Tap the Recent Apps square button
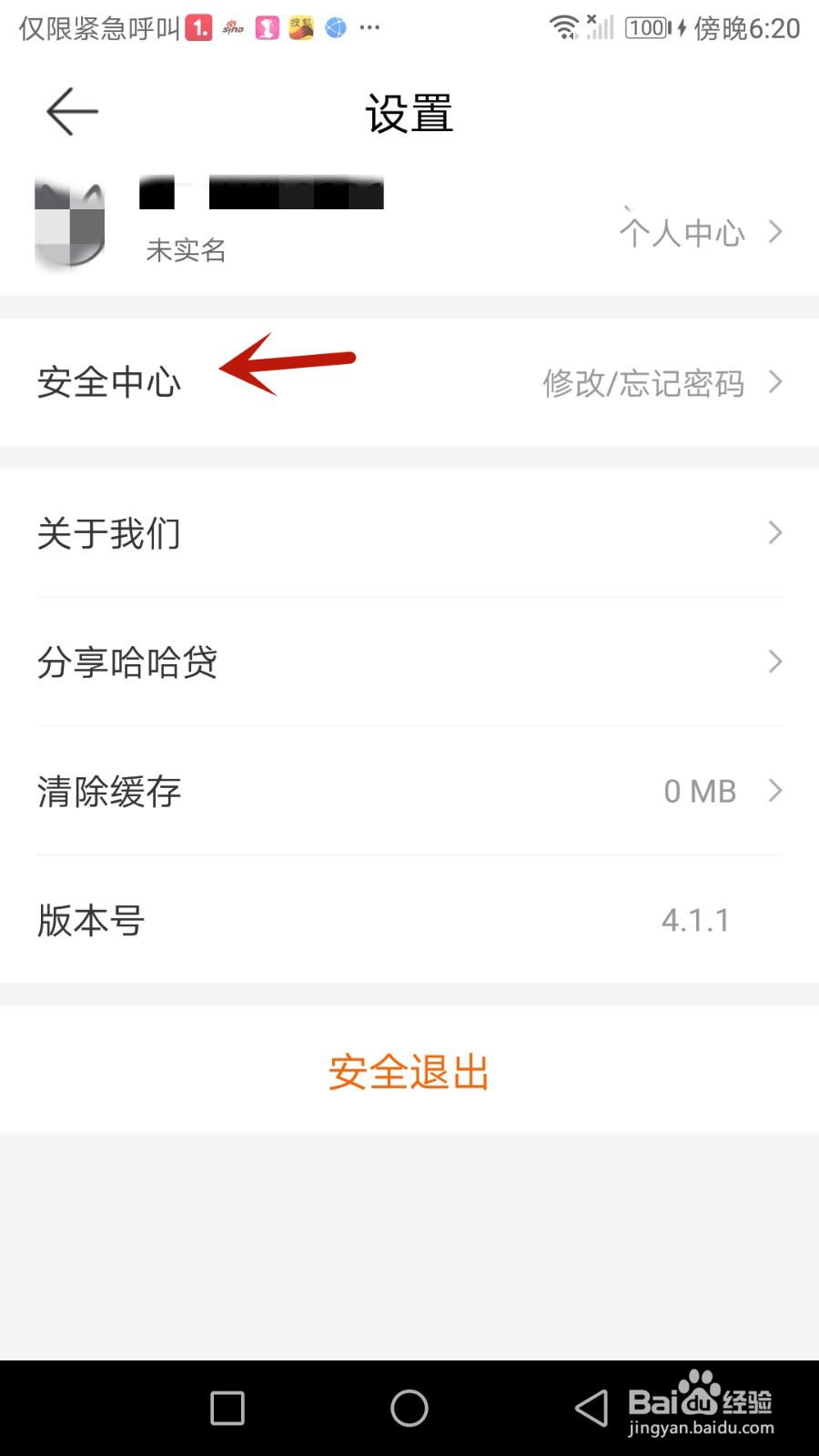Image resolution: width=819 pixels, height=1456 pixels. [x=226, y=1407]
